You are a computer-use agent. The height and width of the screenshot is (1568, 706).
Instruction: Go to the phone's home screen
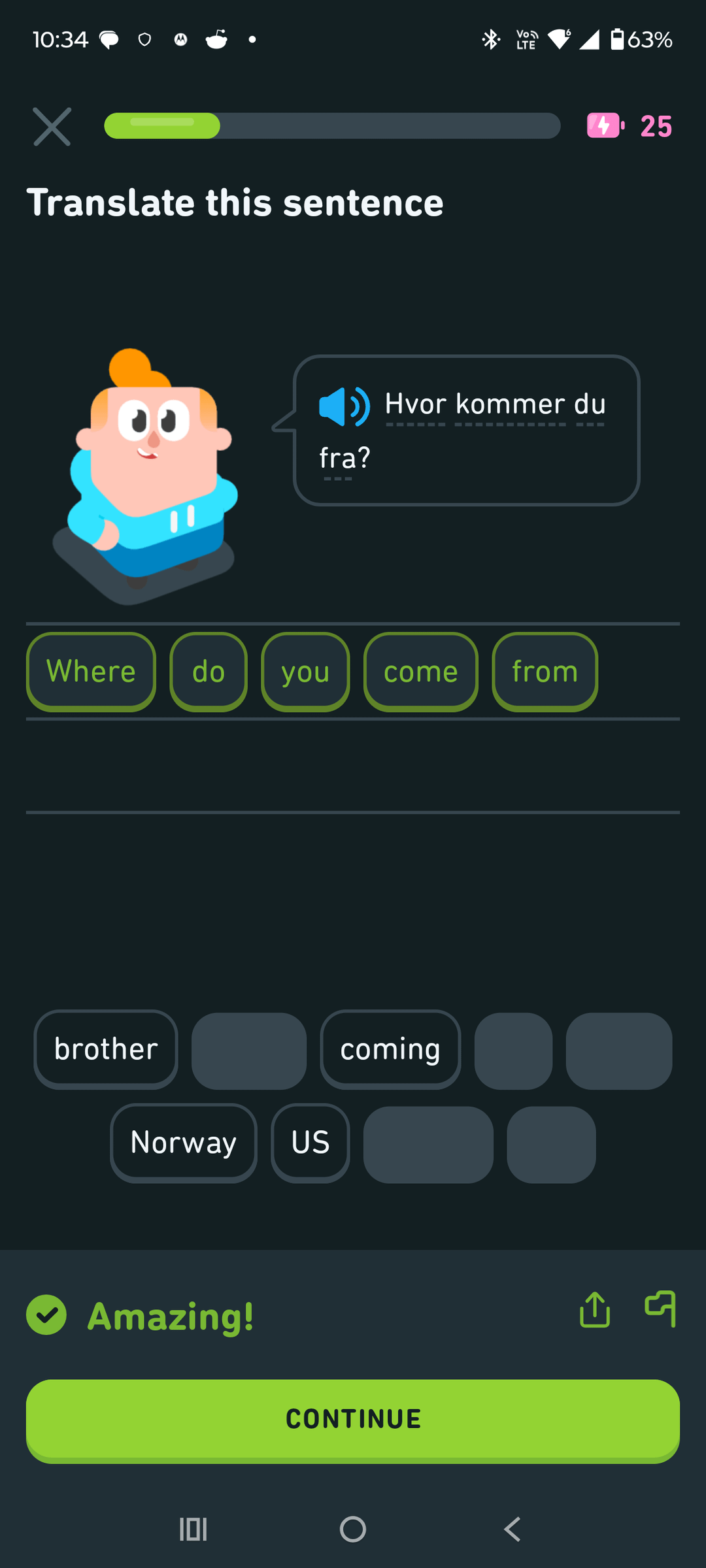(x=353, y=1529)
